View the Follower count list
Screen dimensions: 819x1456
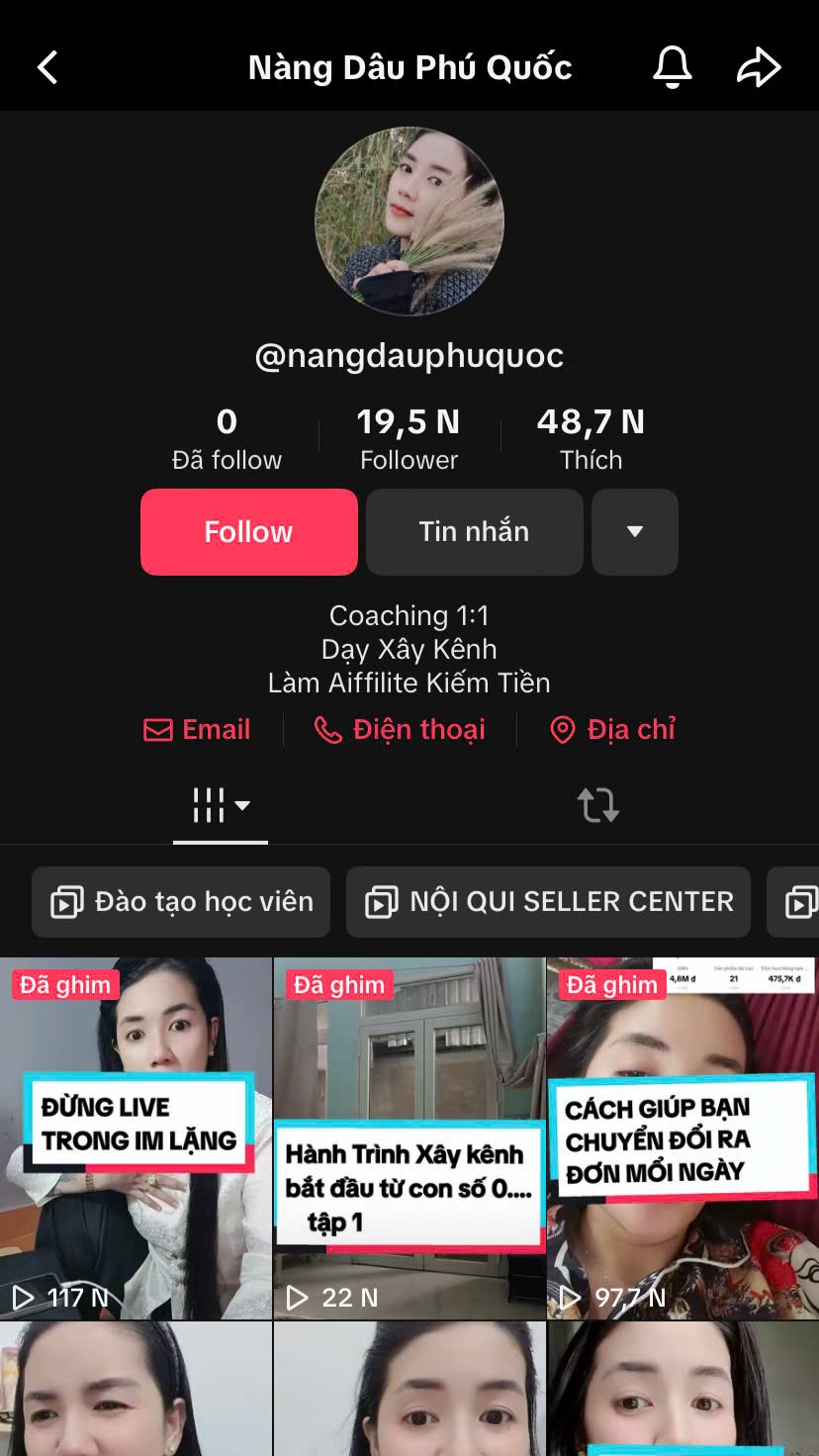pyautogui.click(x=409, y=439)
